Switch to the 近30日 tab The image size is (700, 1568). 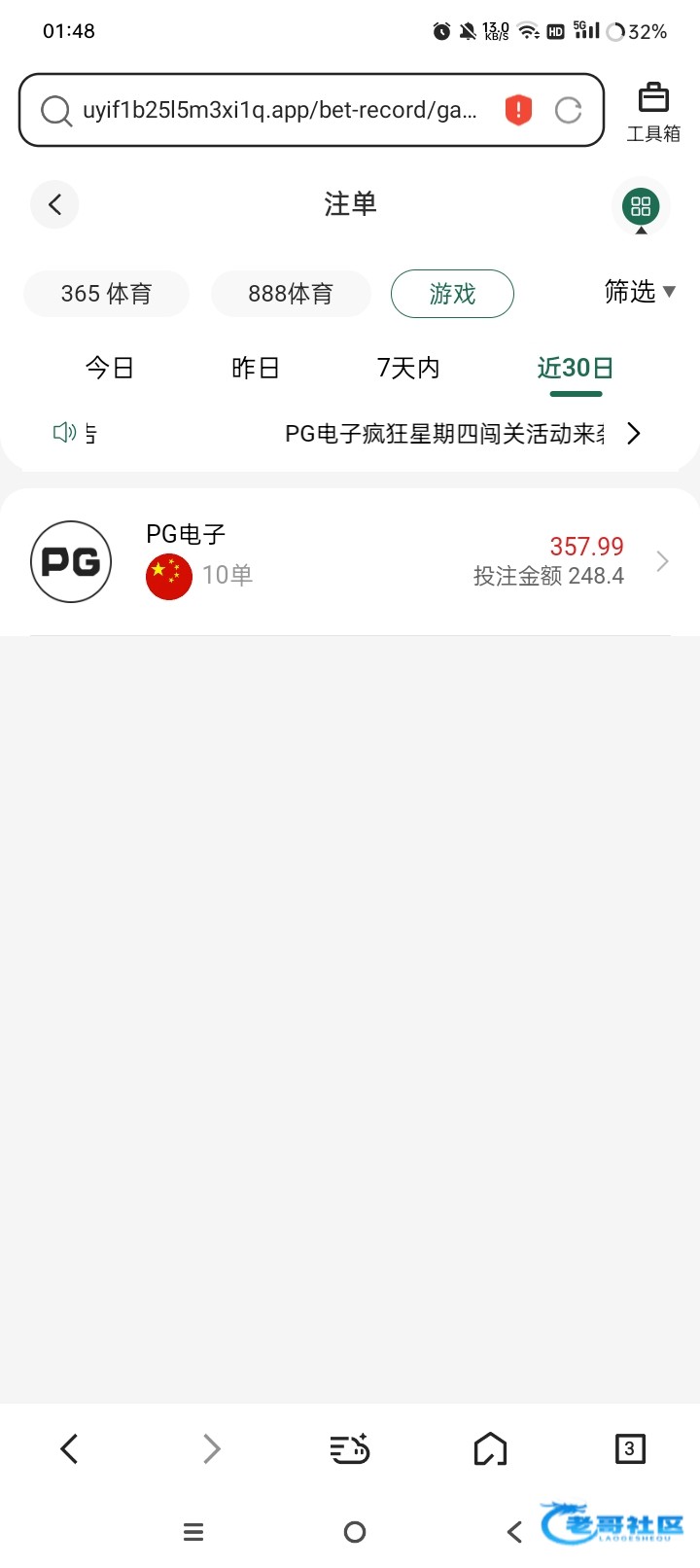[x=576, y=368]
